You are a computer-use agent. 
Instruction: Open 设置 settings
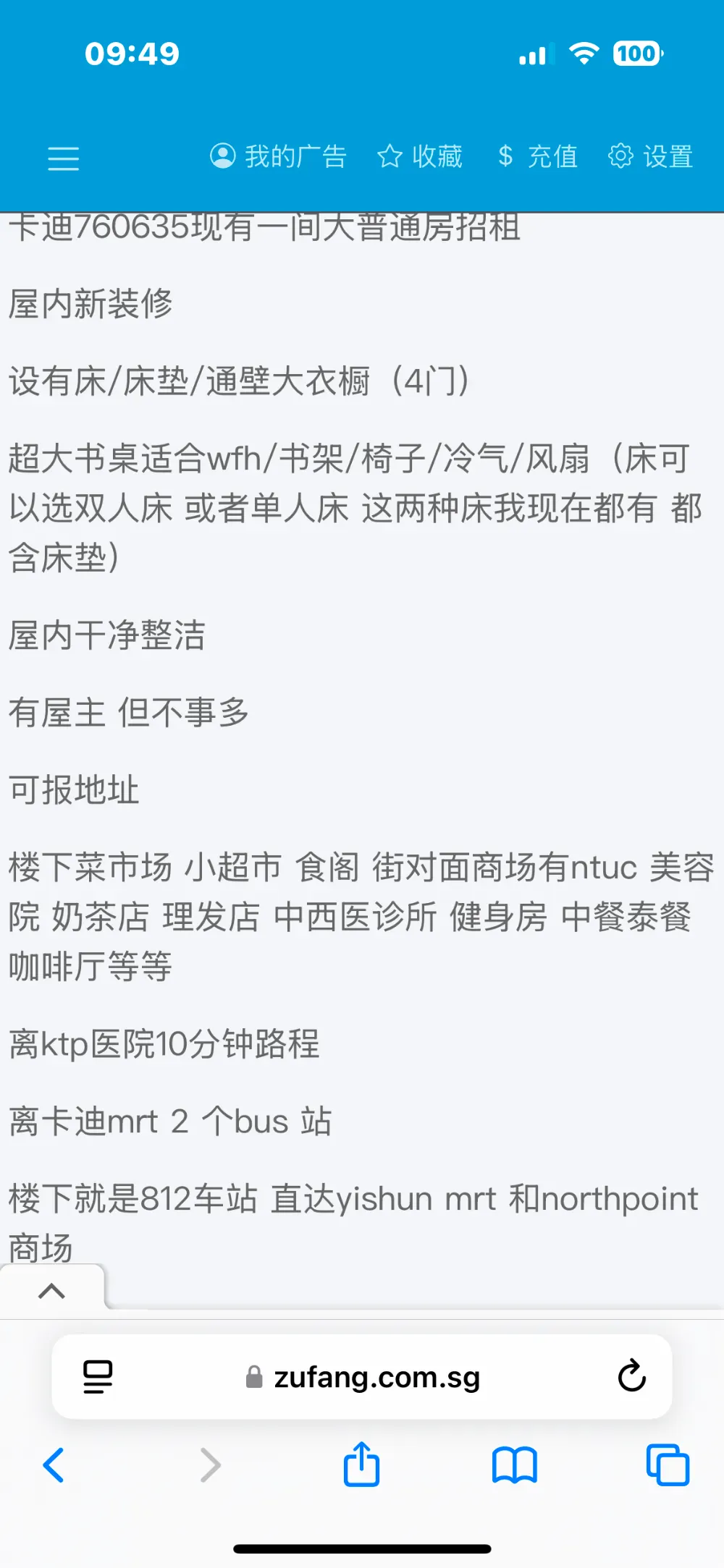coord(650,156)
